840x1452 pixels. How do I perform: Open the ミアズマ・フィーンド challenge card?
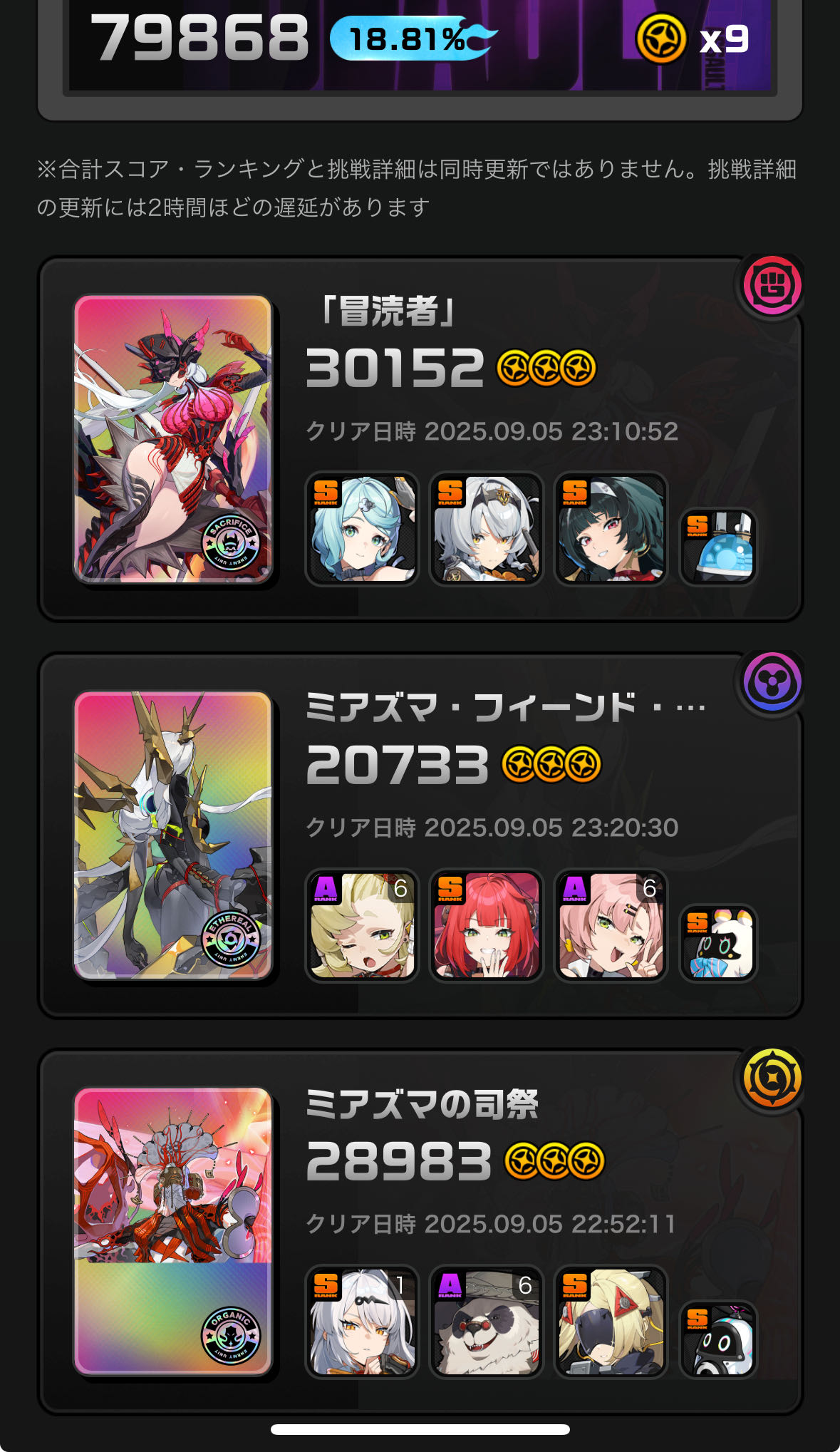[x=420, y=835]
